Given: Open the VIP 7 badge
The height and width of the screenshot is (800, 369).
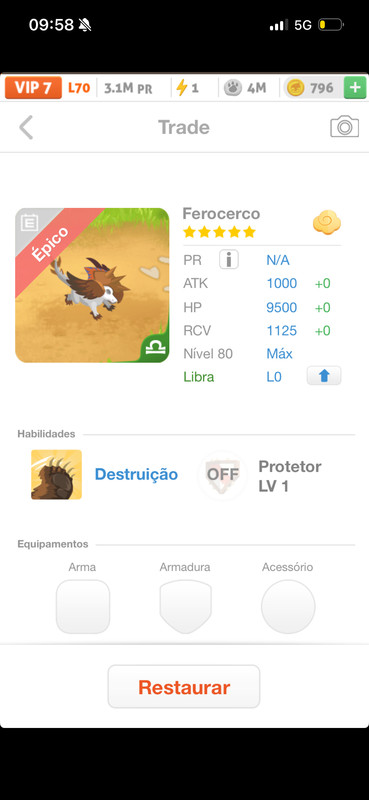Looking at the screenshot, I should (x=33, y=88).
